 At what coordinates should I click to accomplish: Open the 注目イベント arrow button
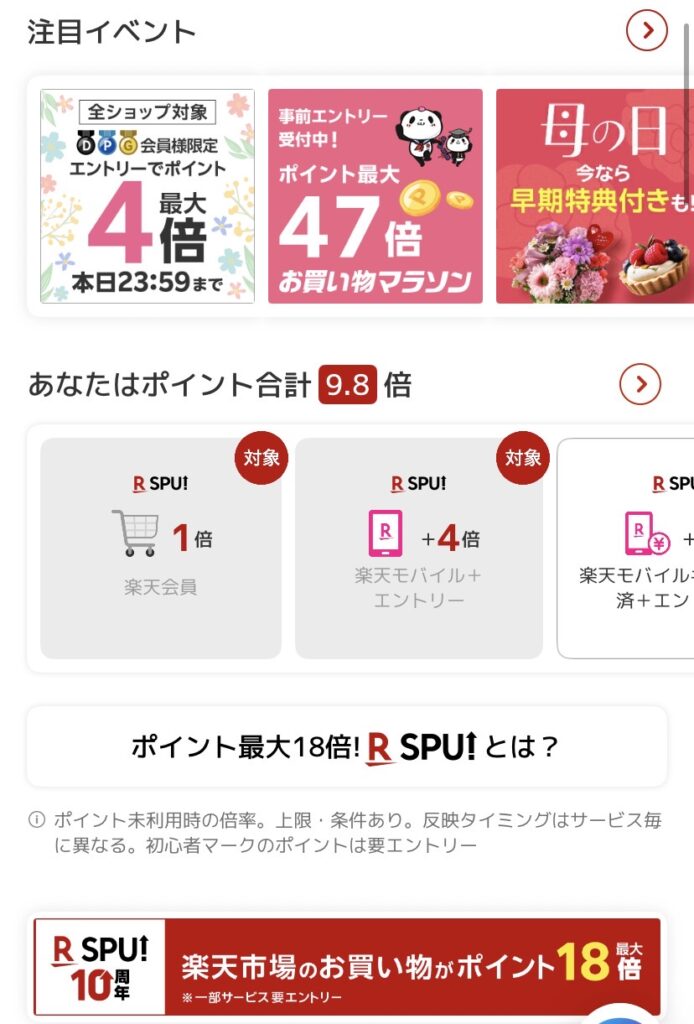click(646, 32)
